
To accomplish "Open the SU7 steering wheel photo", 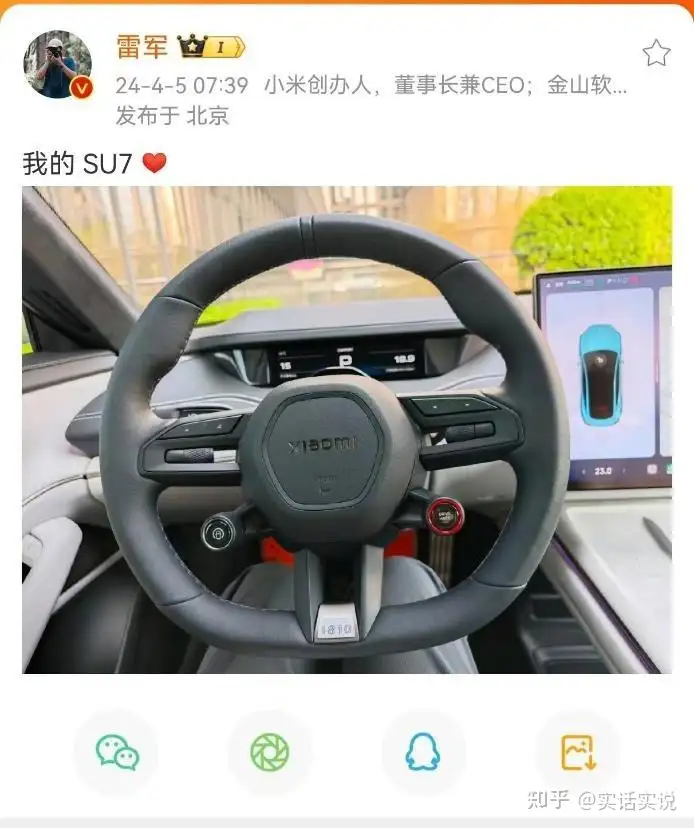I will (347, 429).
